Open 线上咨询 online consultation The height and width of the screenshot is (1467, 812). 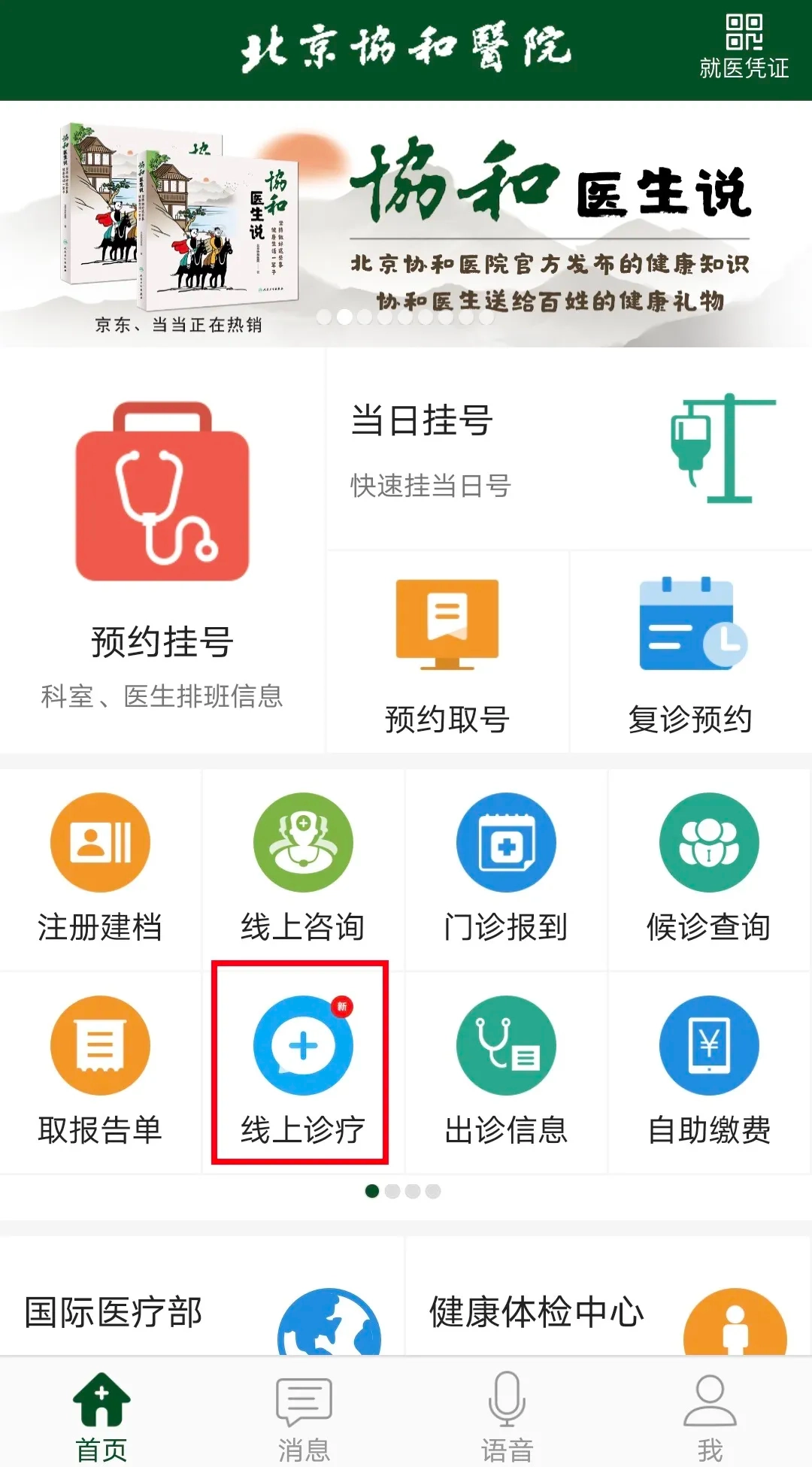(x=303, y=868)
